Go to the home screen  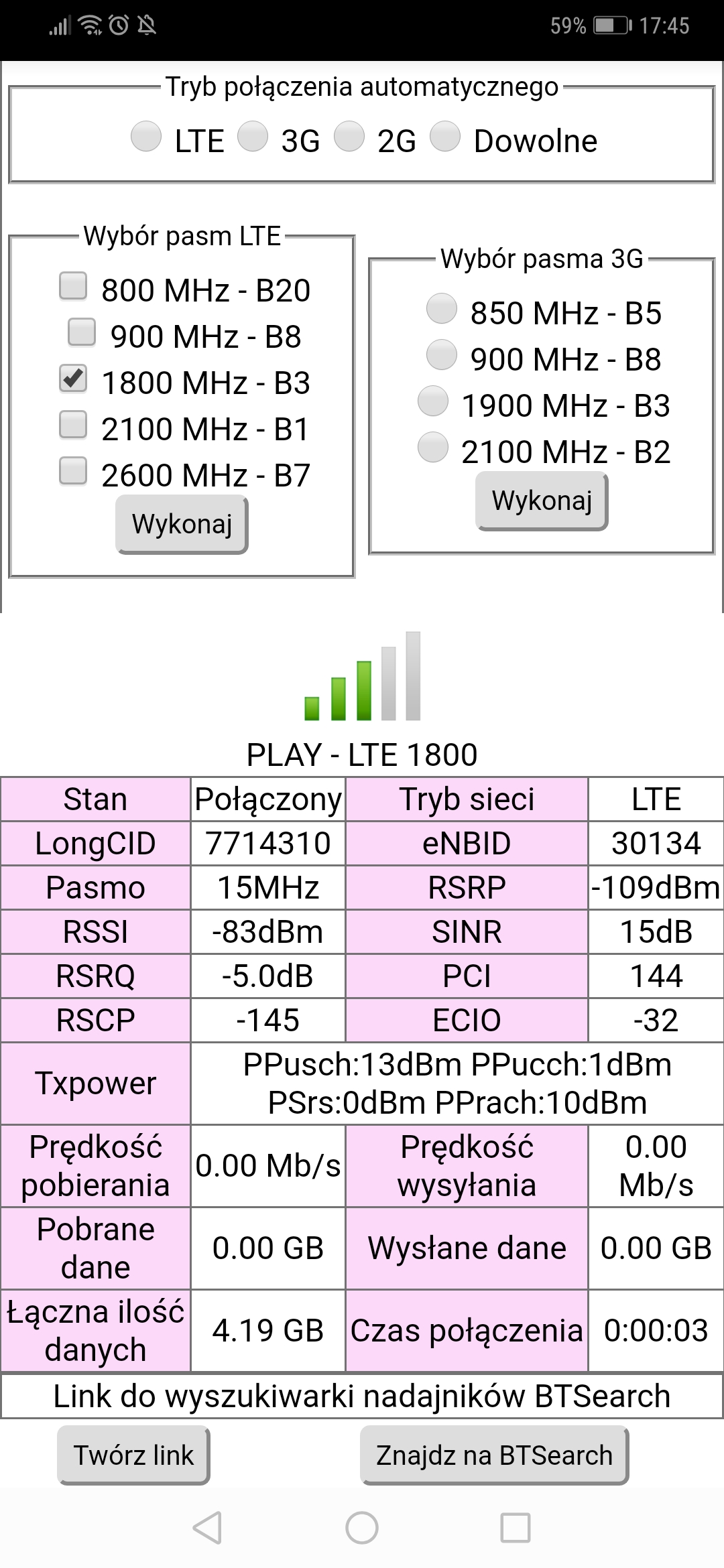pos(362,1528)
